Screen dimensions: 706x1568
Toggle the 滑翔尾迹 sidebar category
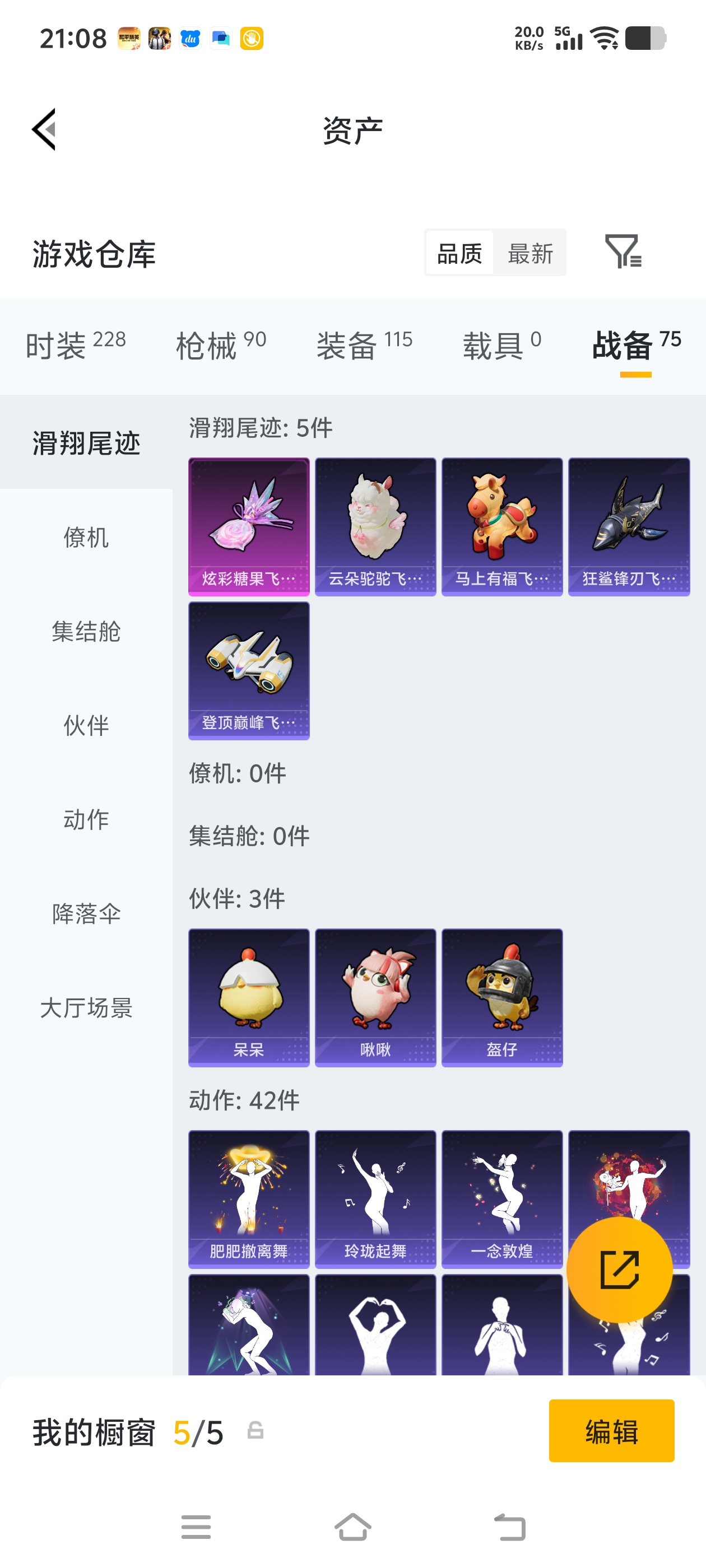[85, 443]
